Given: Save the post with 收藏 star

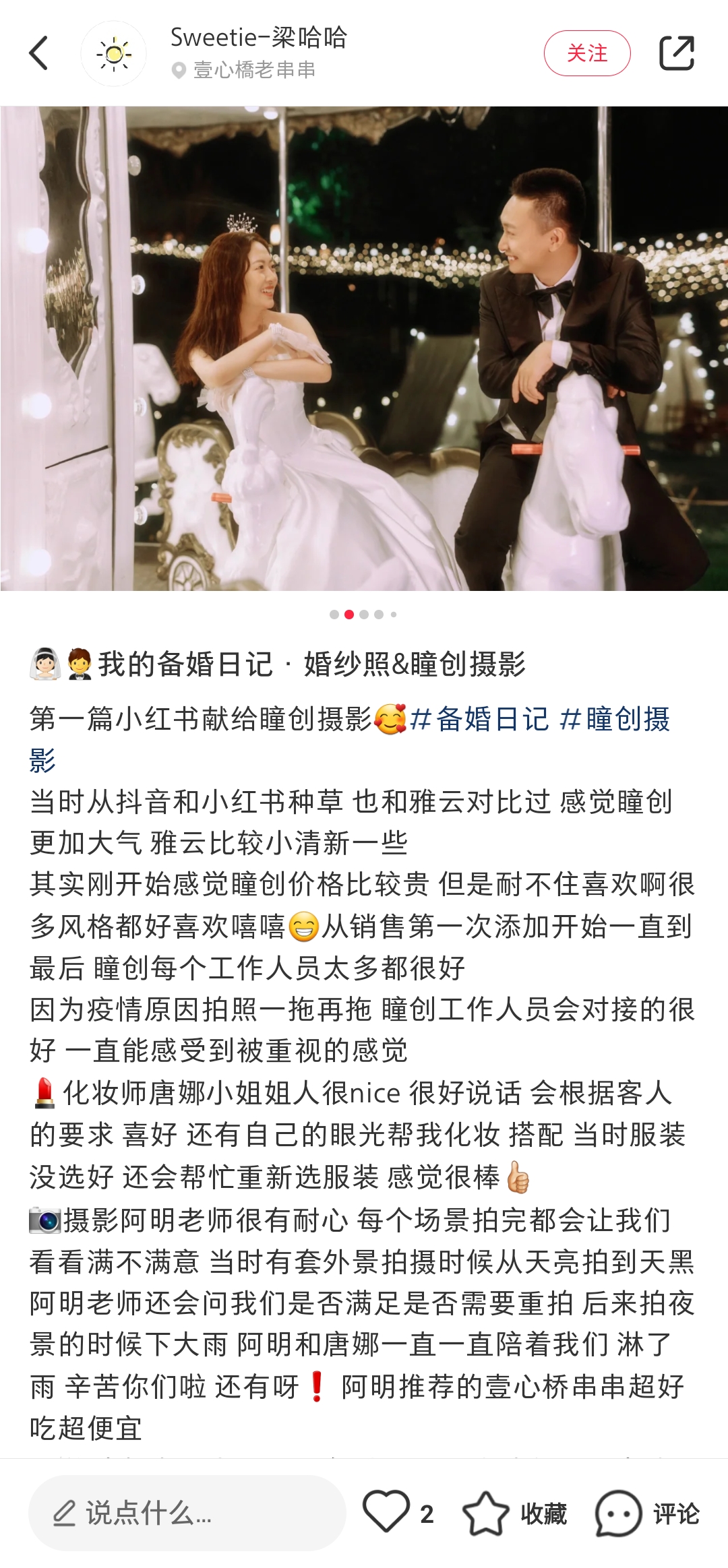Looking at the screenshot, I should [x=486, y=1513].
